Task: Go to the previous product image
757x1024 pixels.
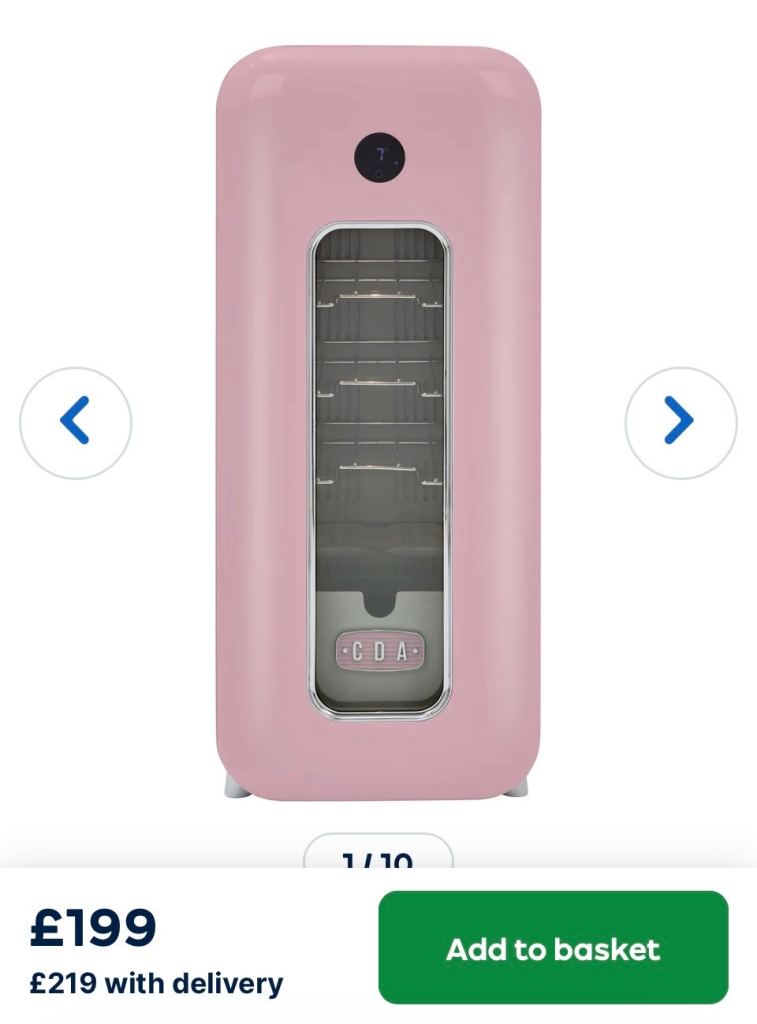Action: [75, 422]
